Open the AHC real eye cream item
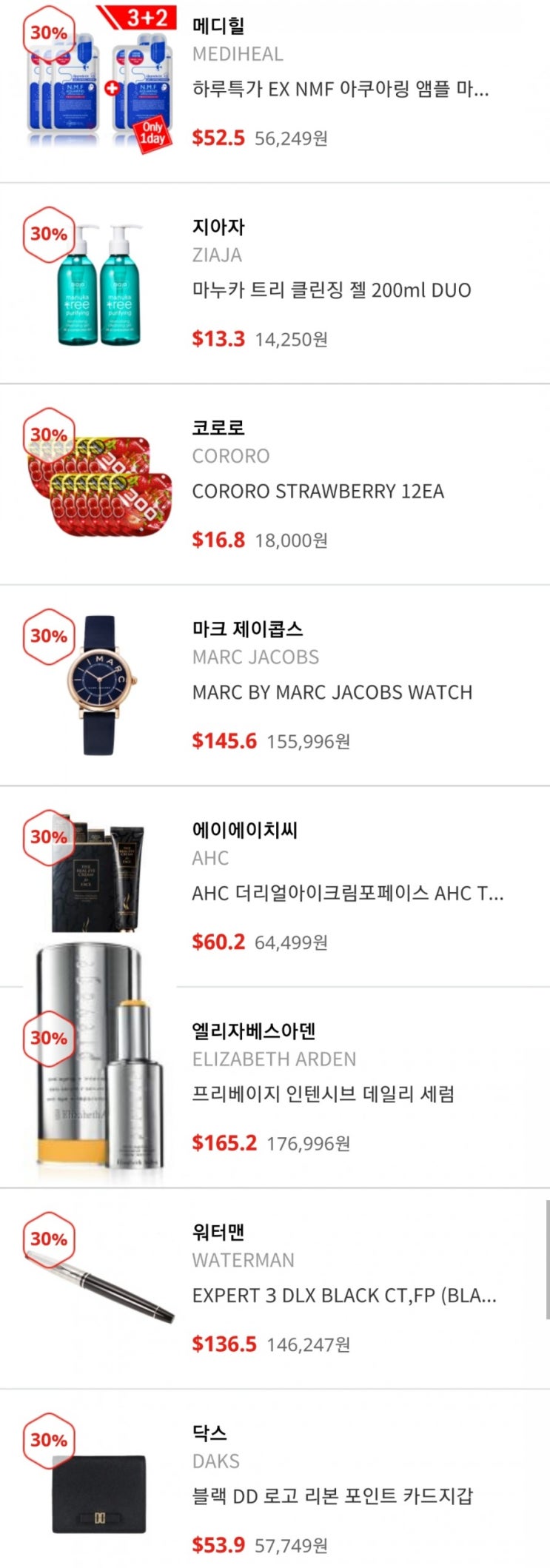Image resolution: width=550 pixels, height=1568 pixels. (275, 886)
